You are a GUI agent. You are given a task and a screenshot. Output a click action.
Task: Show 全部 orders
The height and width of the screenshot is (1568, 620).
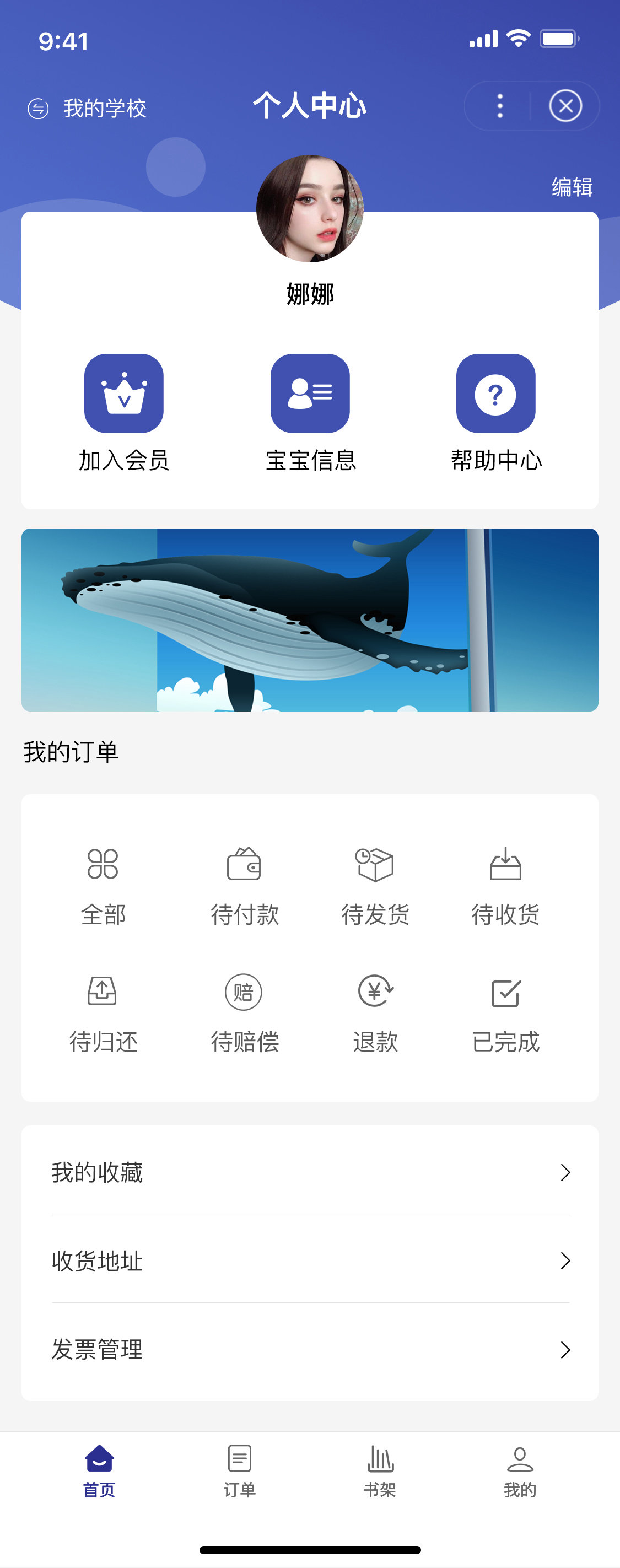click(103, 886)
